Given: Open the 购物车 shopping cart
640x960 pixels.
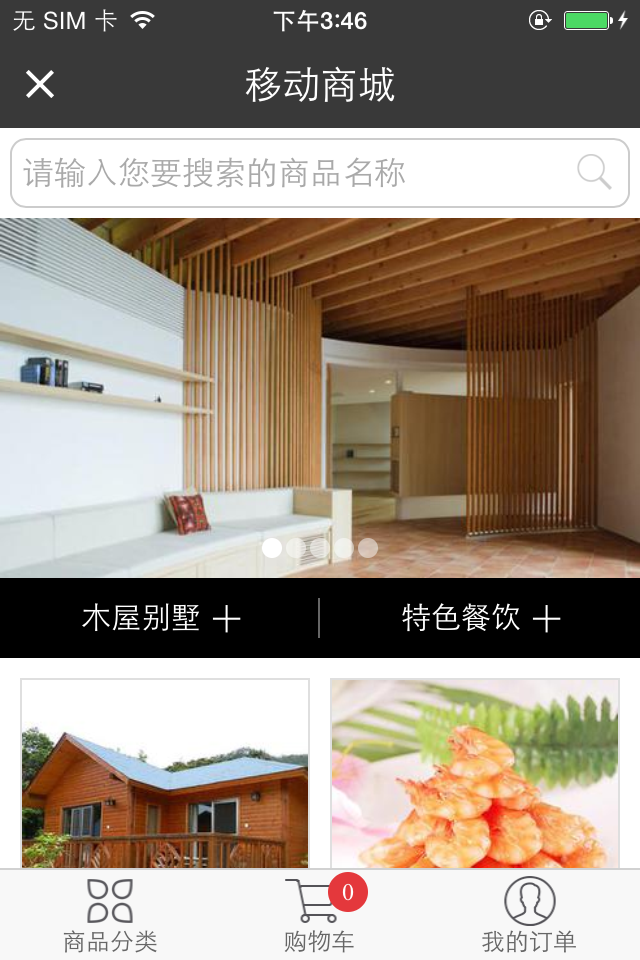Looking at the screenshot, I should pyautogui.click(x=320, y=915).
